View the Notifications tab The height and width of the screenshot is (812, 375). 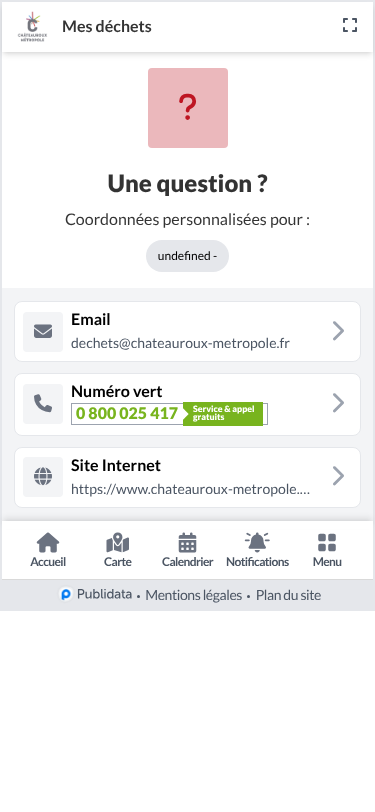257,550
